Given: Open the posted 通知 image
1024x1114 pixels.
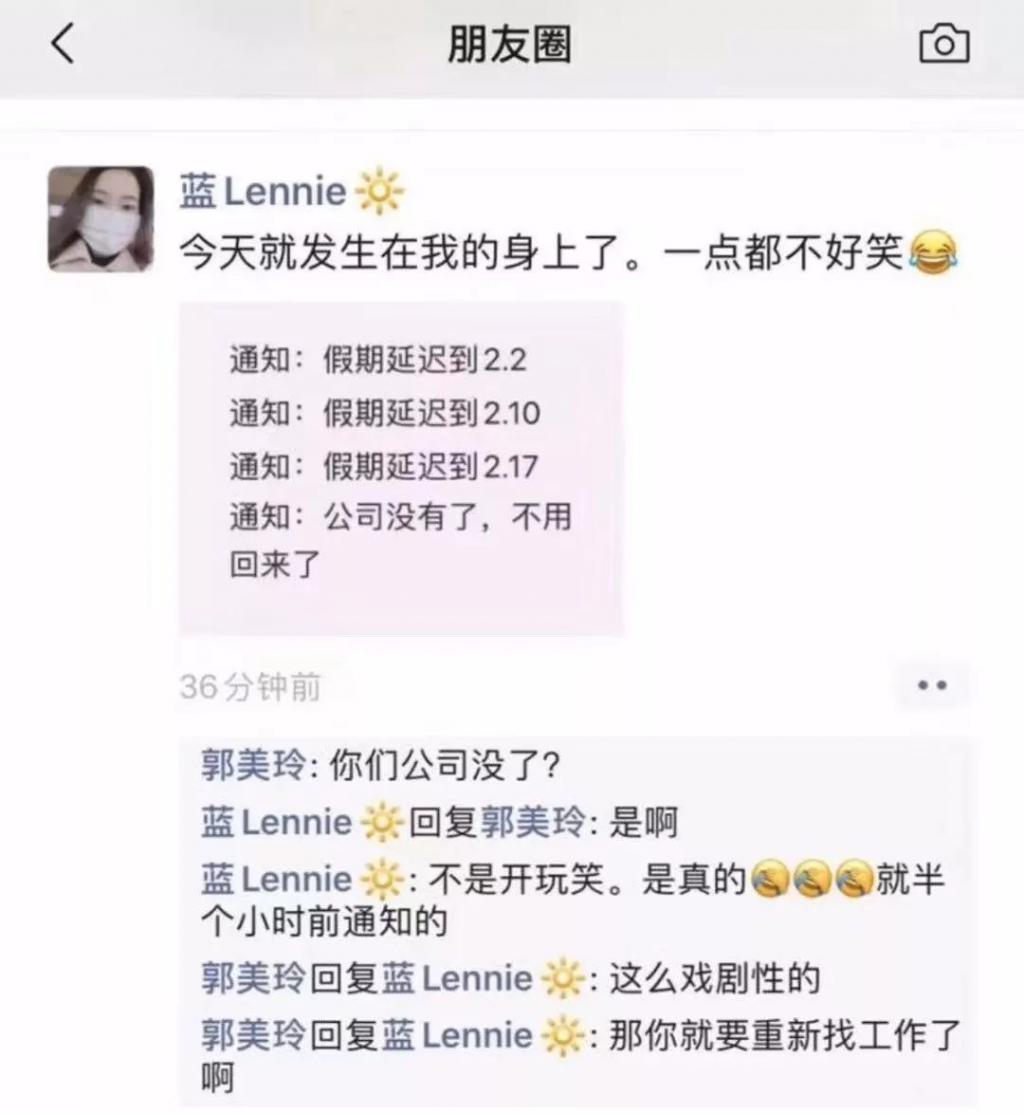Looking at the screenshot, I should [401, 468].
